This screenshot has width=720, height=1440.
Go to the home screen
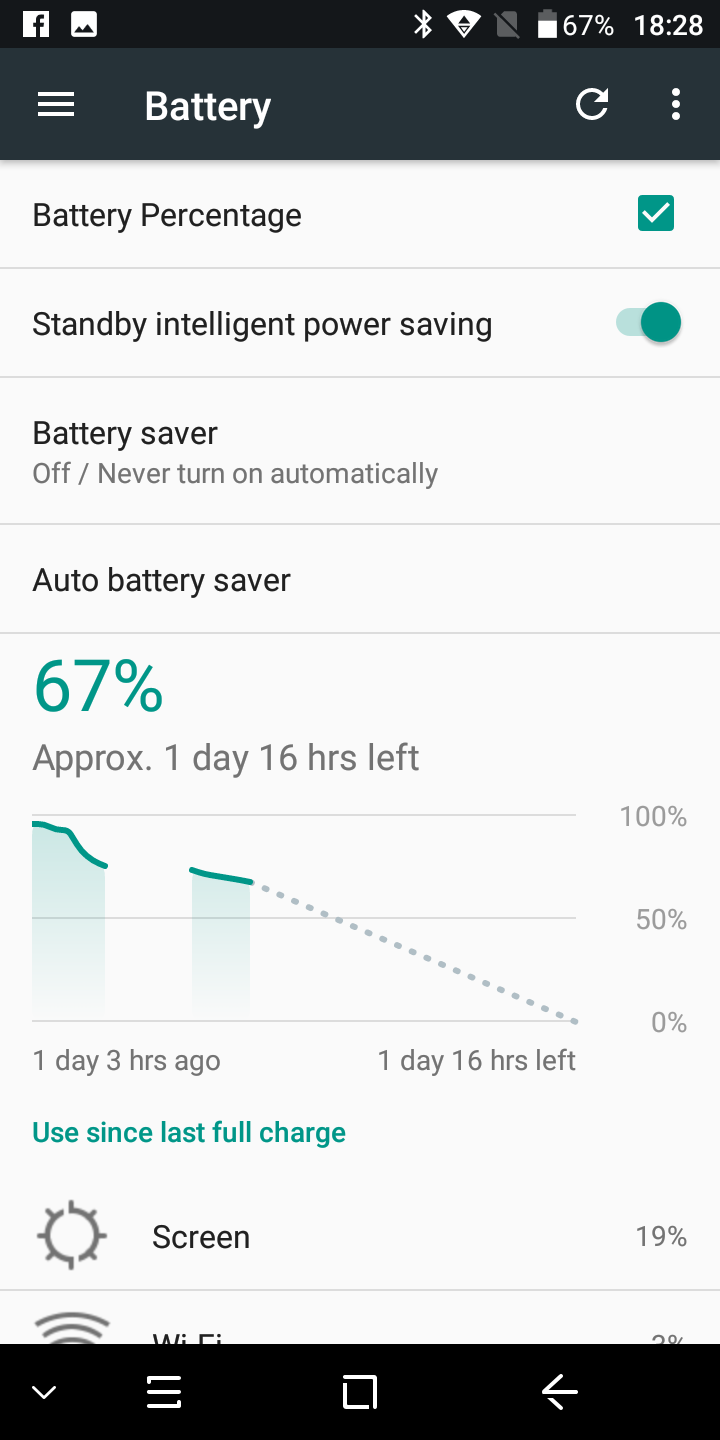pyautogui.click(x=360, y=1392)
